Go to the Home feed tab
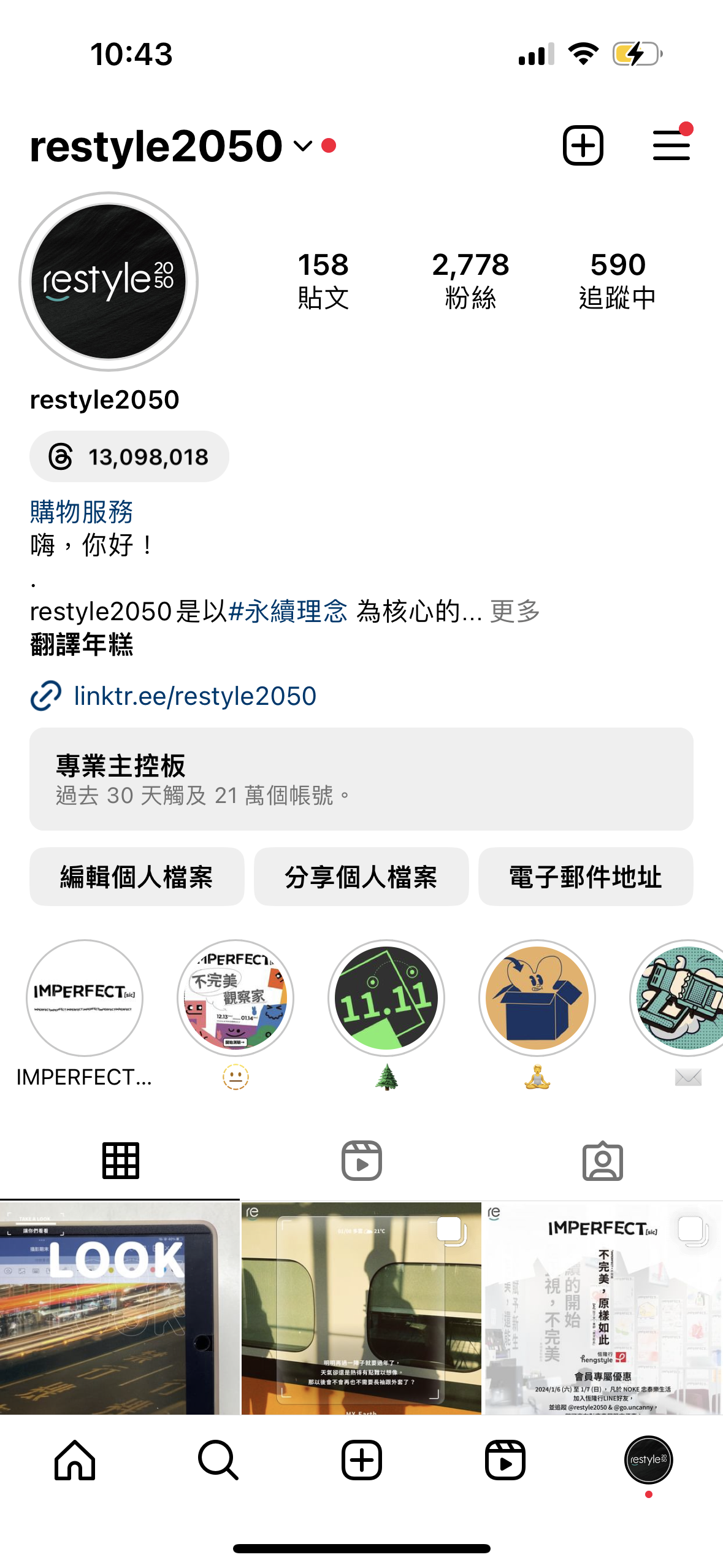This screenshot has width=723, height=1568. coord(75,1460)
